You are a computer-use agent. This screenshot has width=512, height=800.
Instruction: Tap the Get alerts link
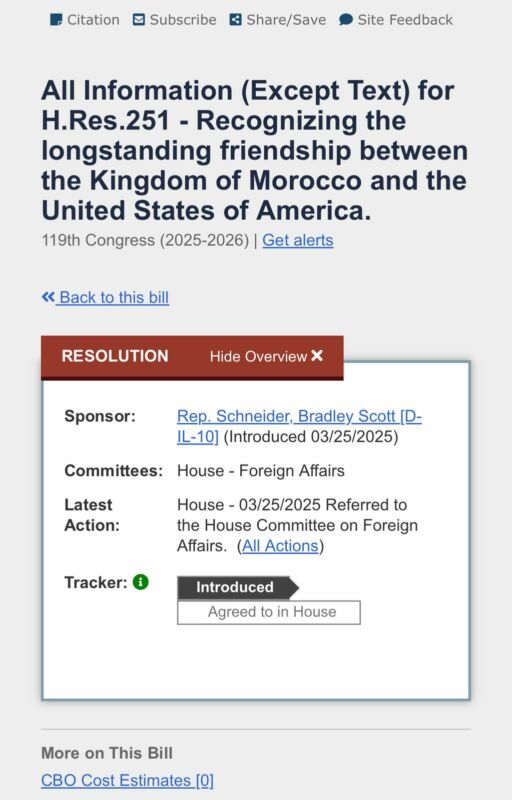point(298,240)
